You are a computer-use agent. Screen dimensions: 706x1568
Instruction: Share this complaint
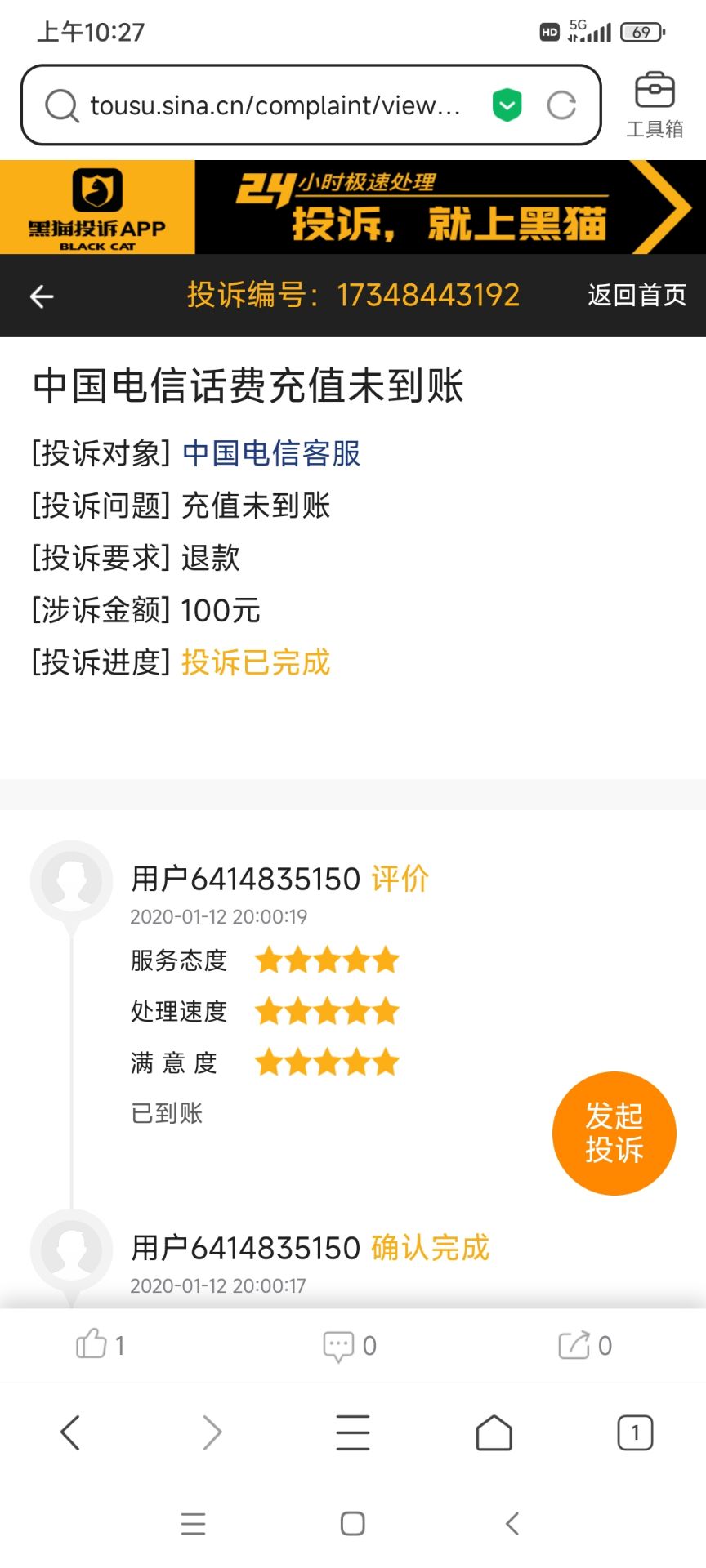[574, 1345]
